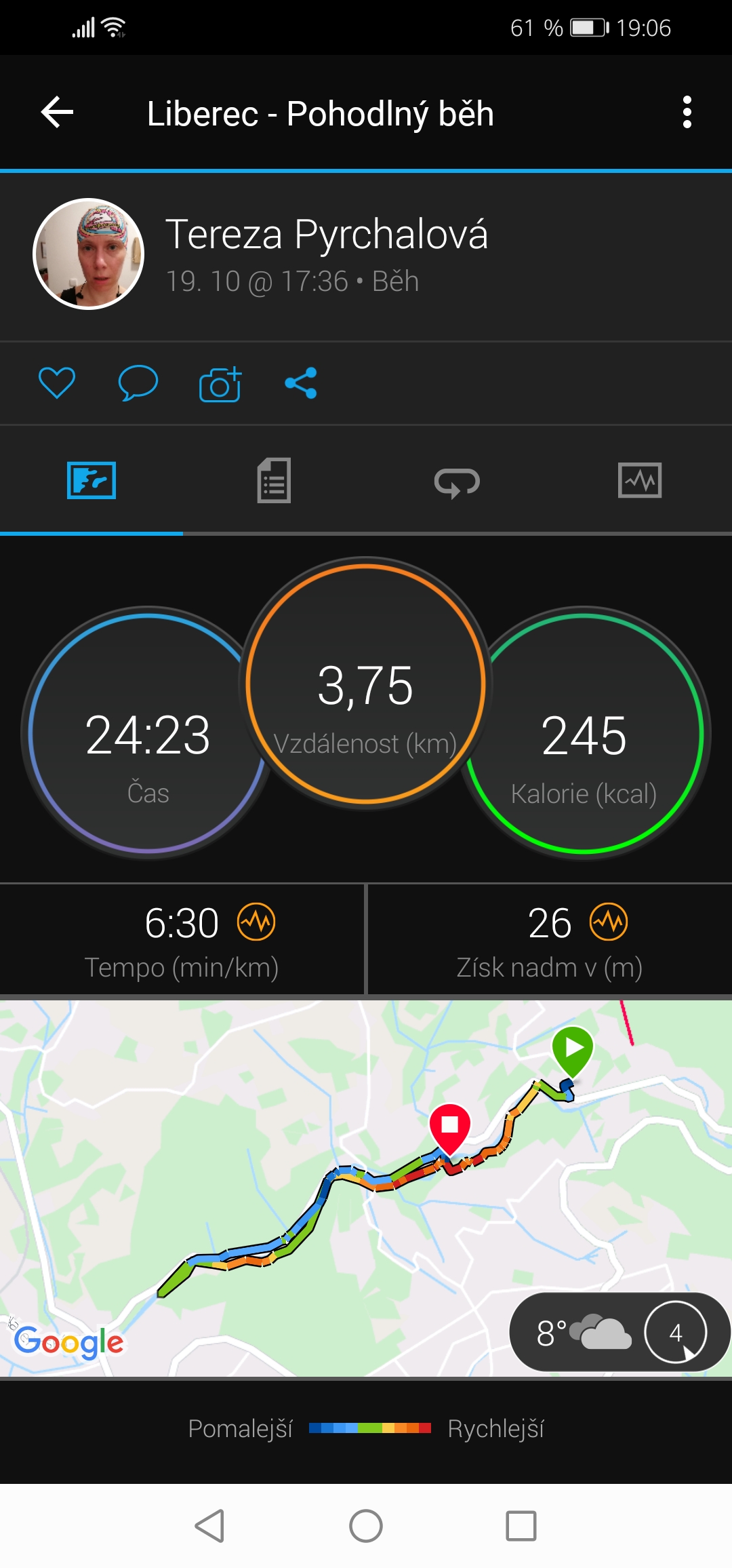732x1568 pixels.
Task: Select the map overview tab
Action: pyautogui.click(x=91, y=481)
